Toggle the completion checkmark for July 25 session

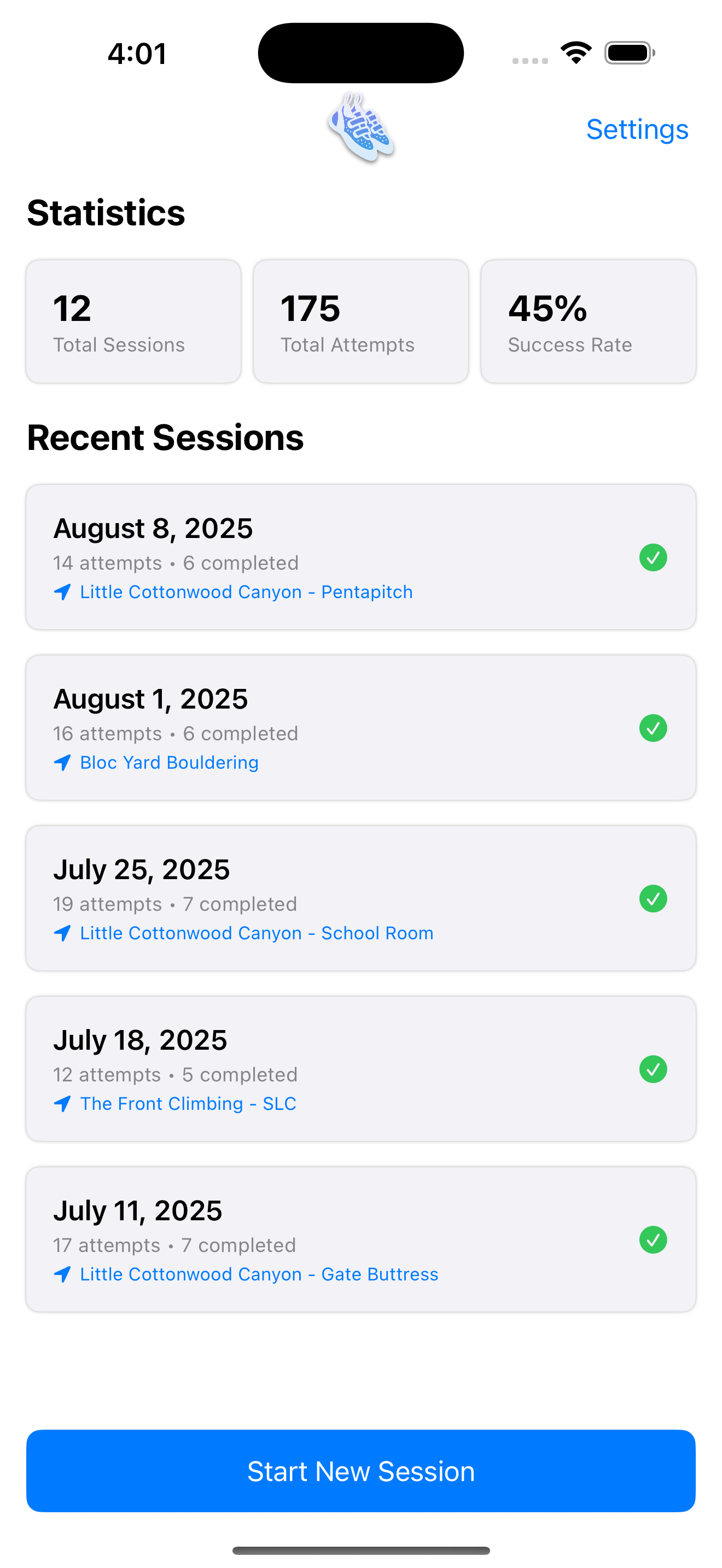tap(653, 899)
